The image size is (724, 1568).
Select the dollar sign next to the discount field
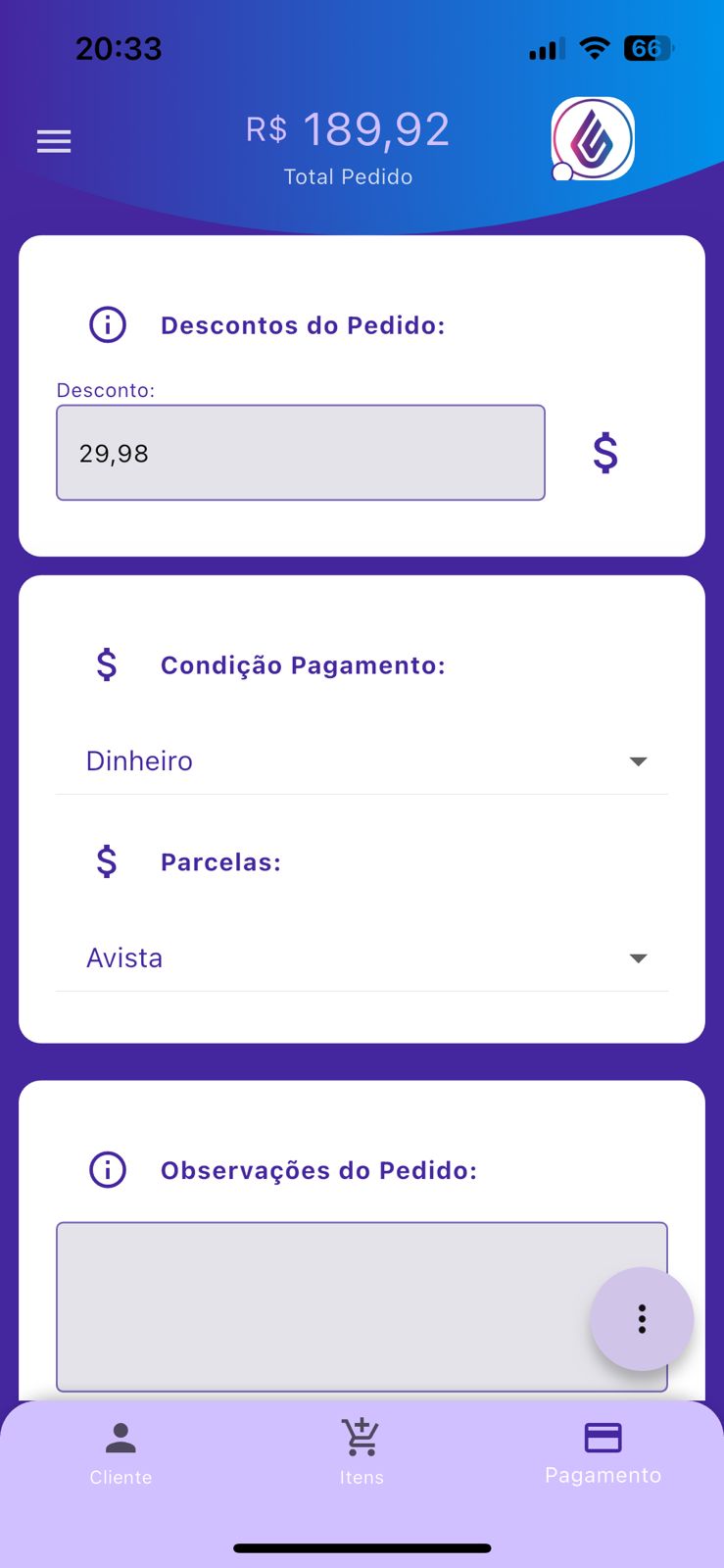pyautogui.click(x=604, y=452)
